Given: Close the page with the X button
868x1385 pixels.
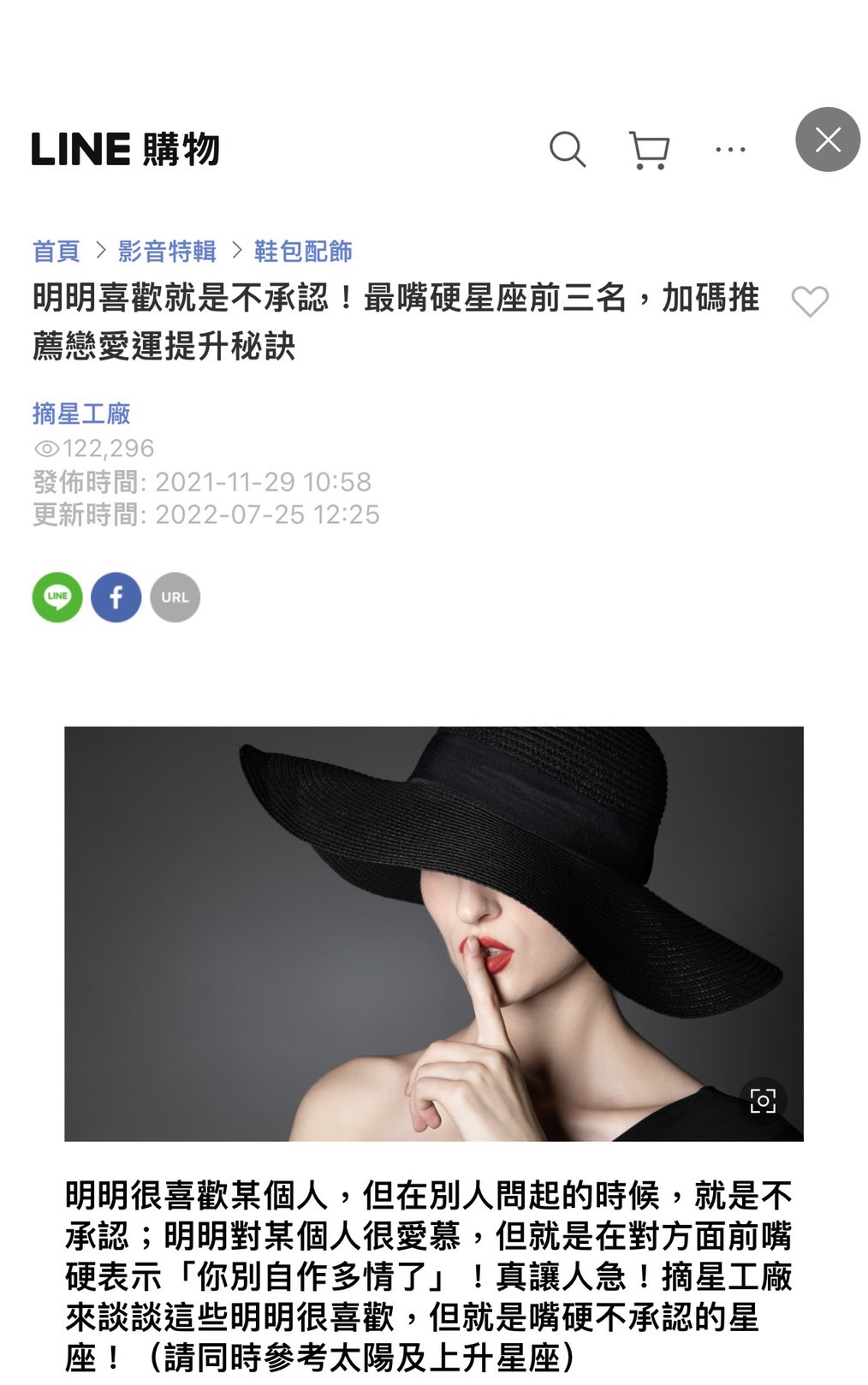Looking at the screenshot, I should point(827,140).
